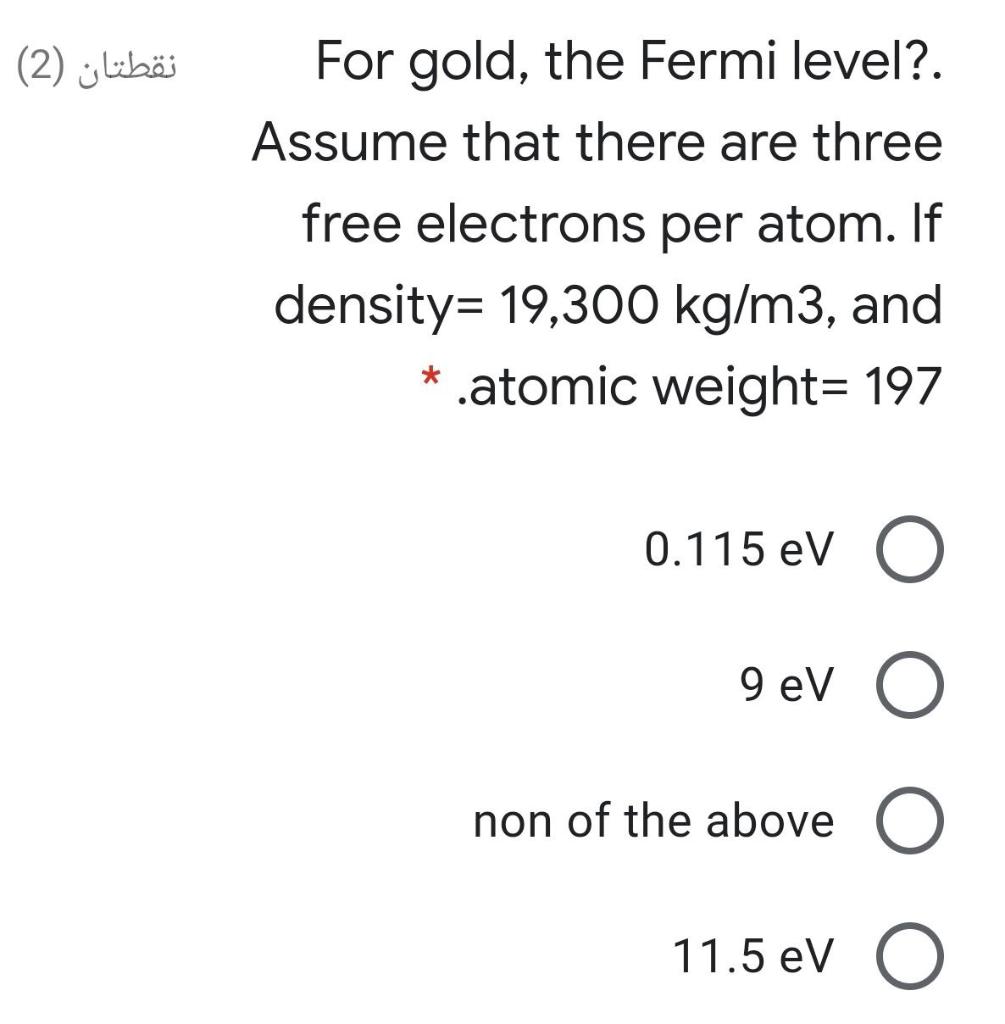Pick the non of the above option

pos(908,822)
